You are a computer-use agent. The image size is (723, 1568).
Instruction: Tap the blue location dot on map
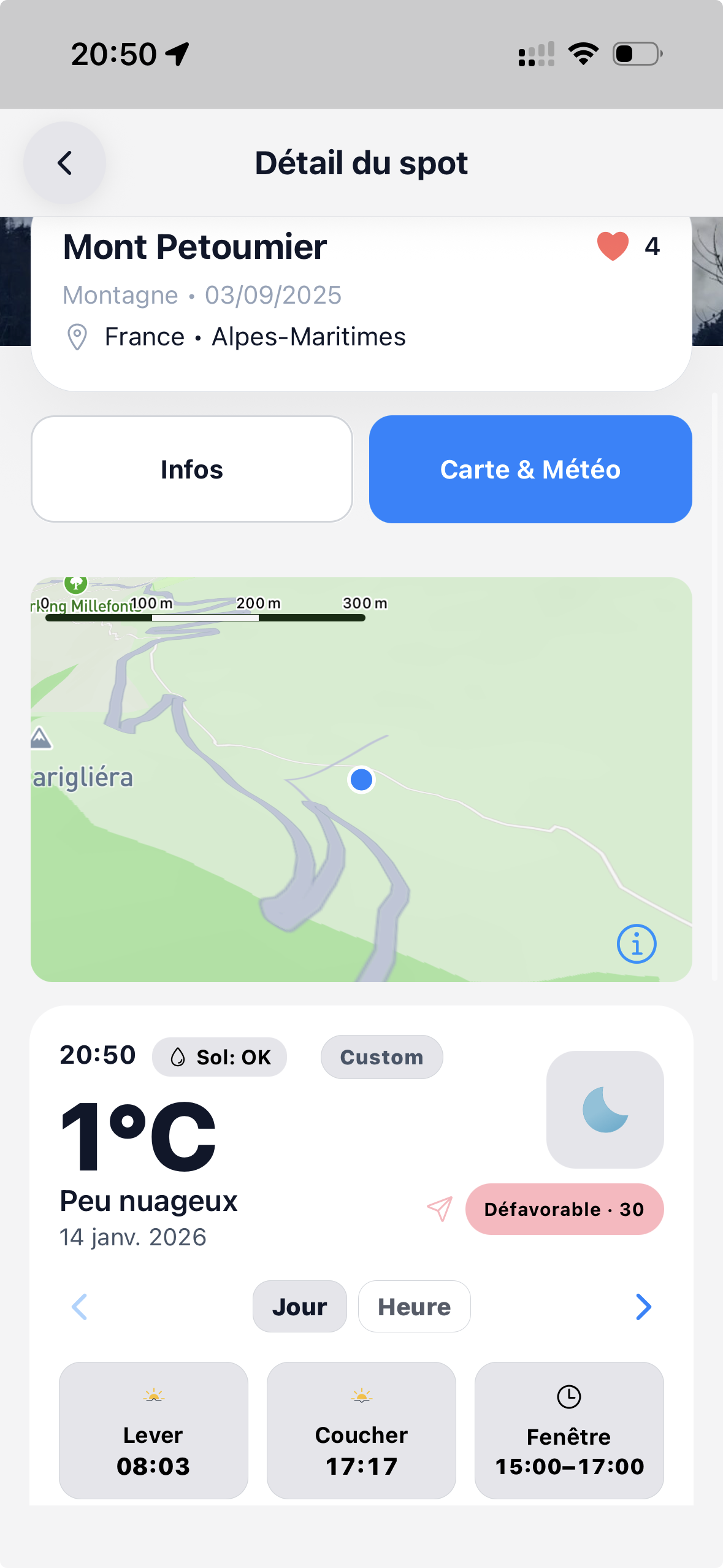point(361,779)
